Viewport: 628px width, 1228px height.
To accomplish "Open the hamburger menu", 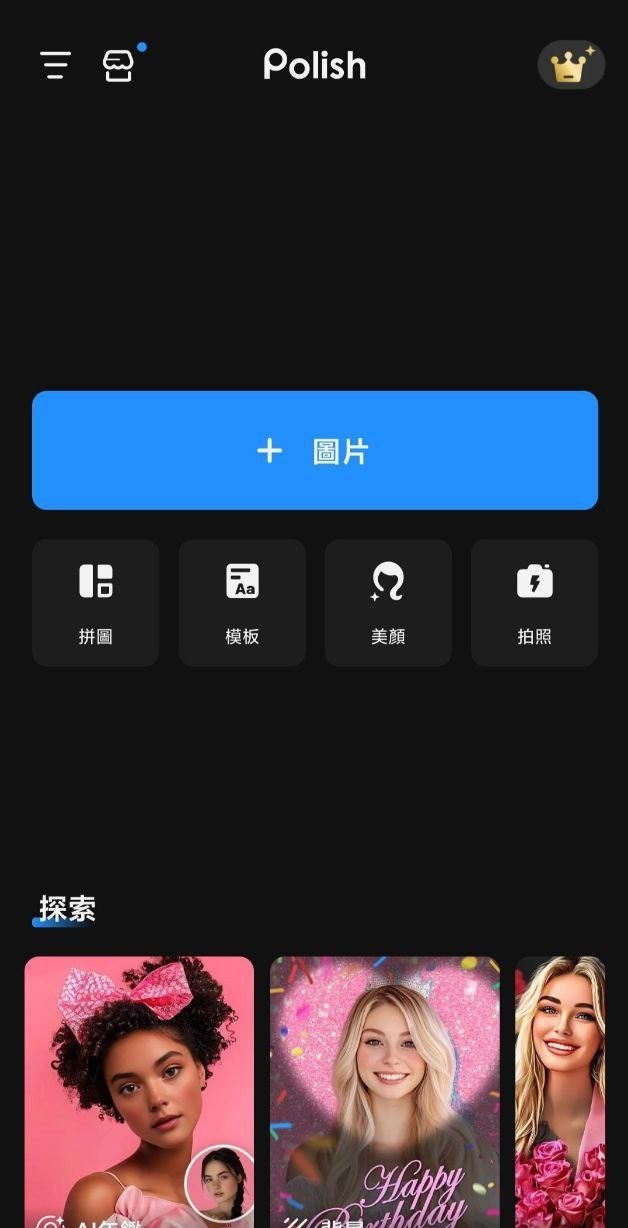I will (55, 66).
